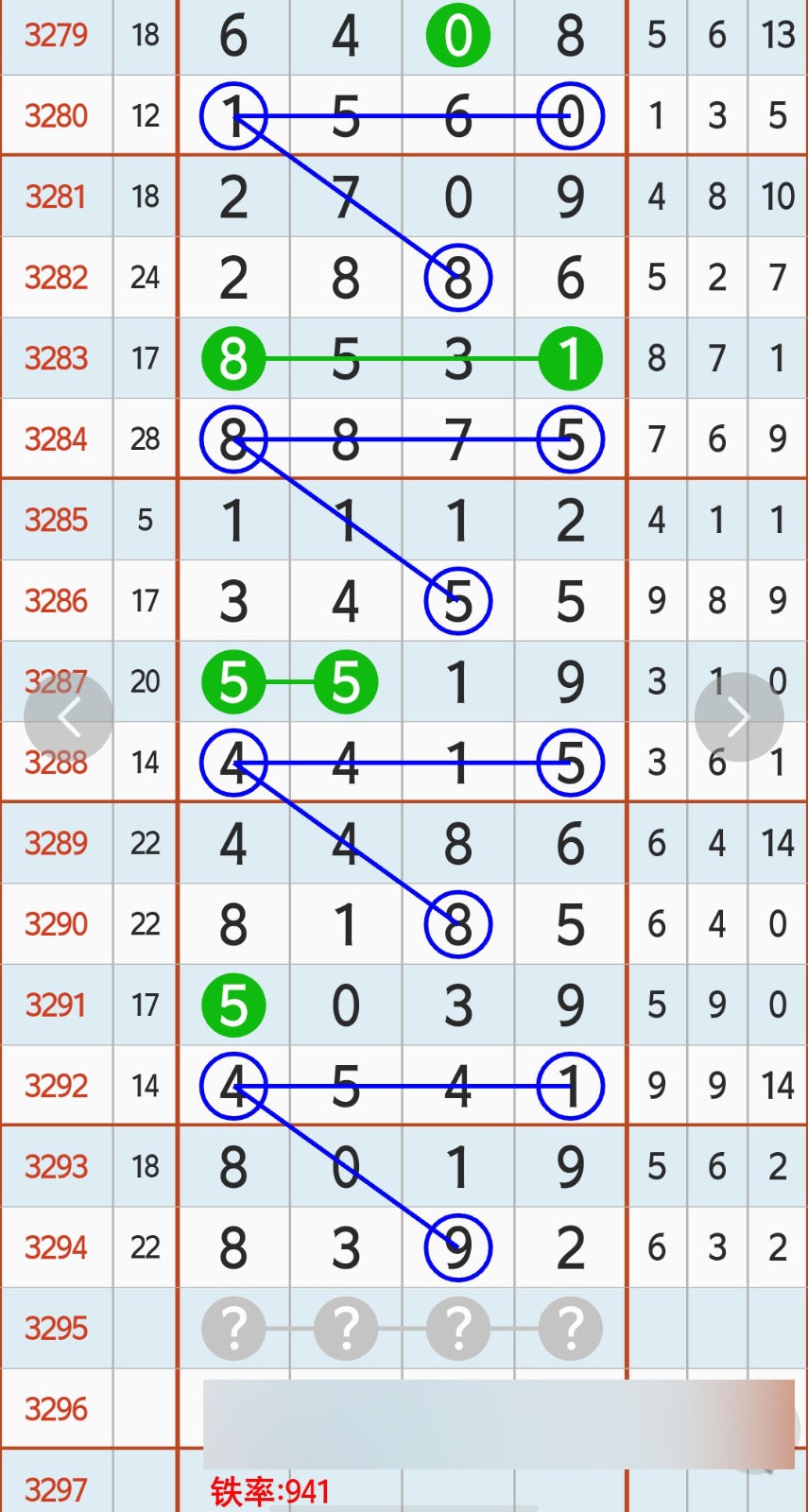
Task: Tap the green circled 8 in row 3283
Action: (x=234, y=358)
